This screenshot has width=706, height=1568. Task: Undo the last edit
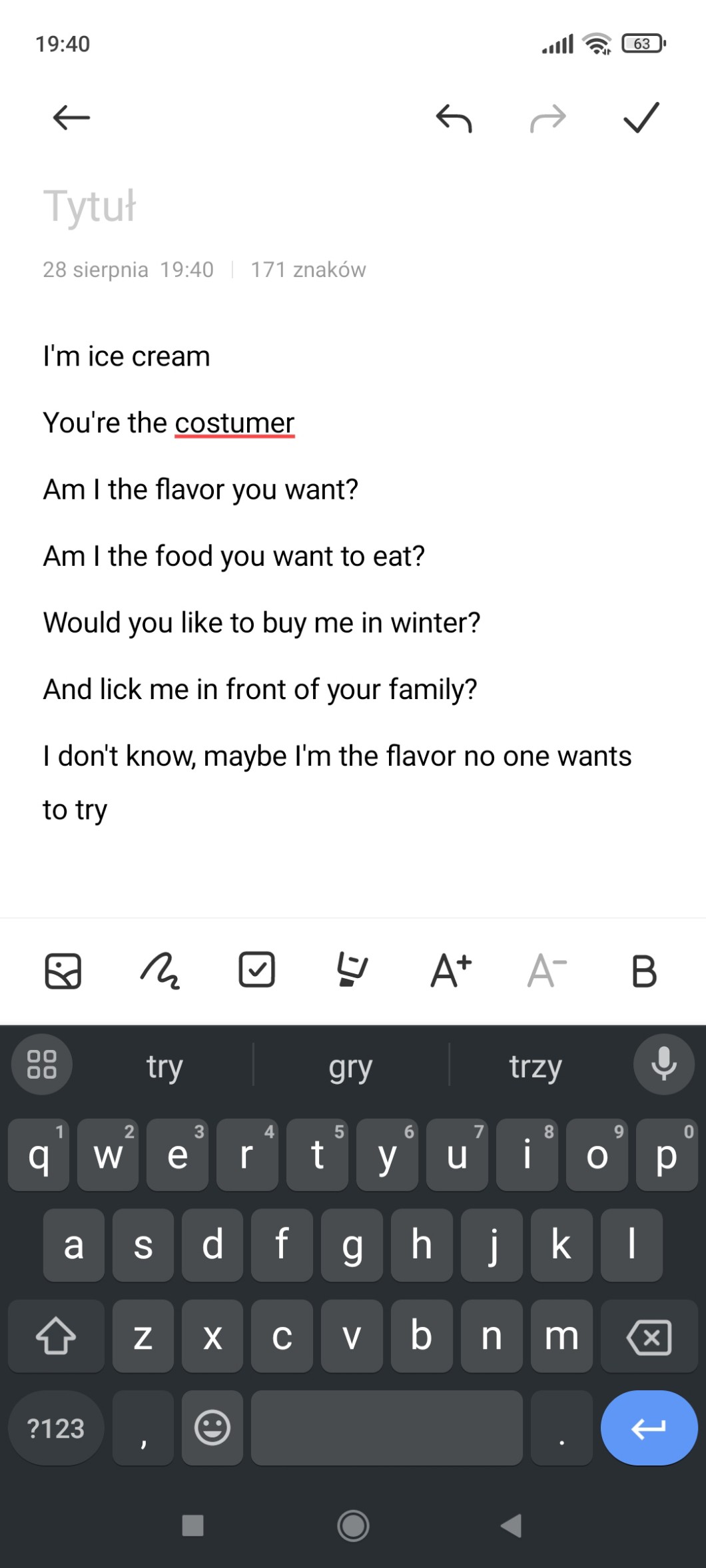point(454,119)
